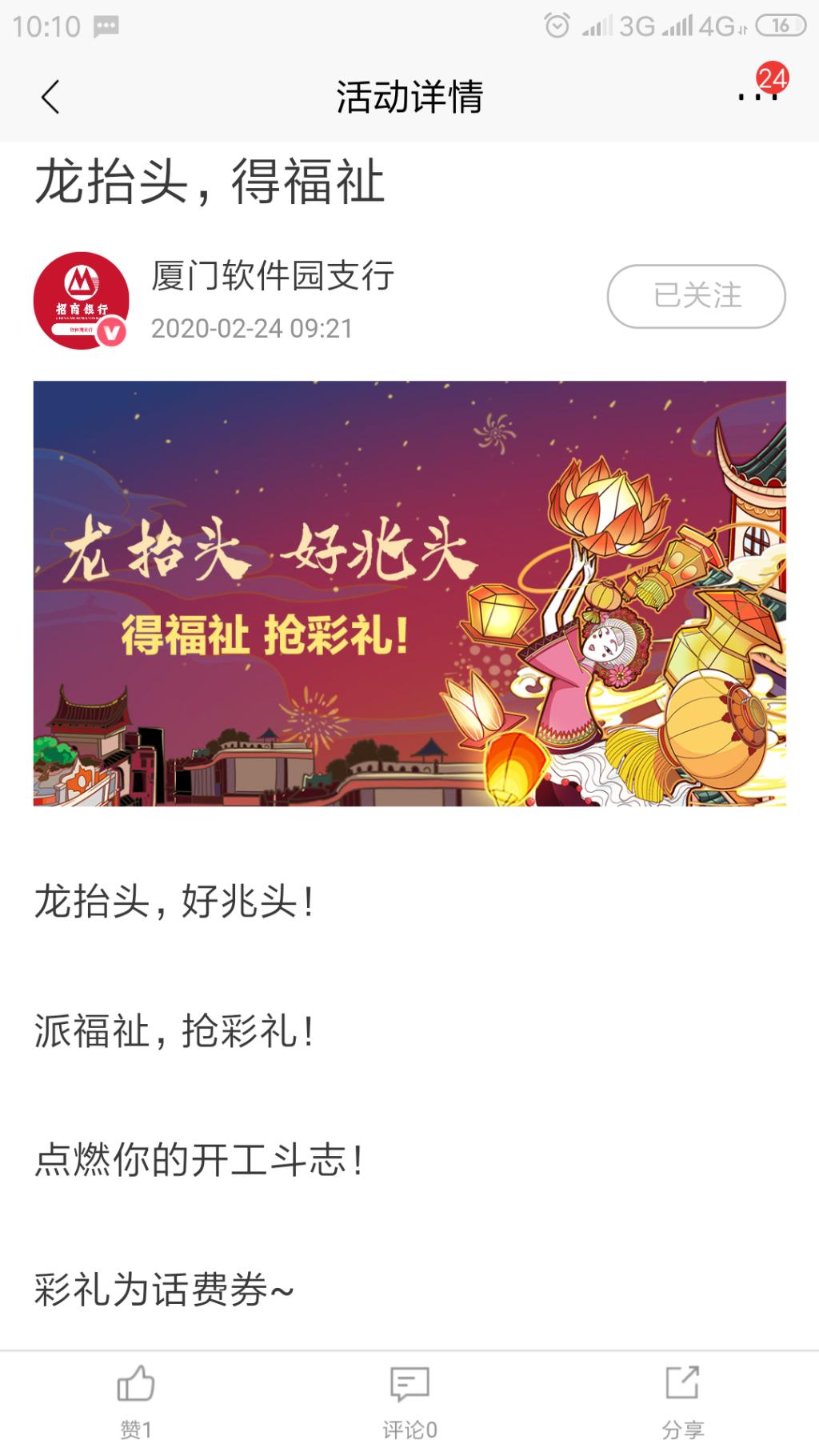
Task: Open the 评论 comments
Action: point(409,1400)
